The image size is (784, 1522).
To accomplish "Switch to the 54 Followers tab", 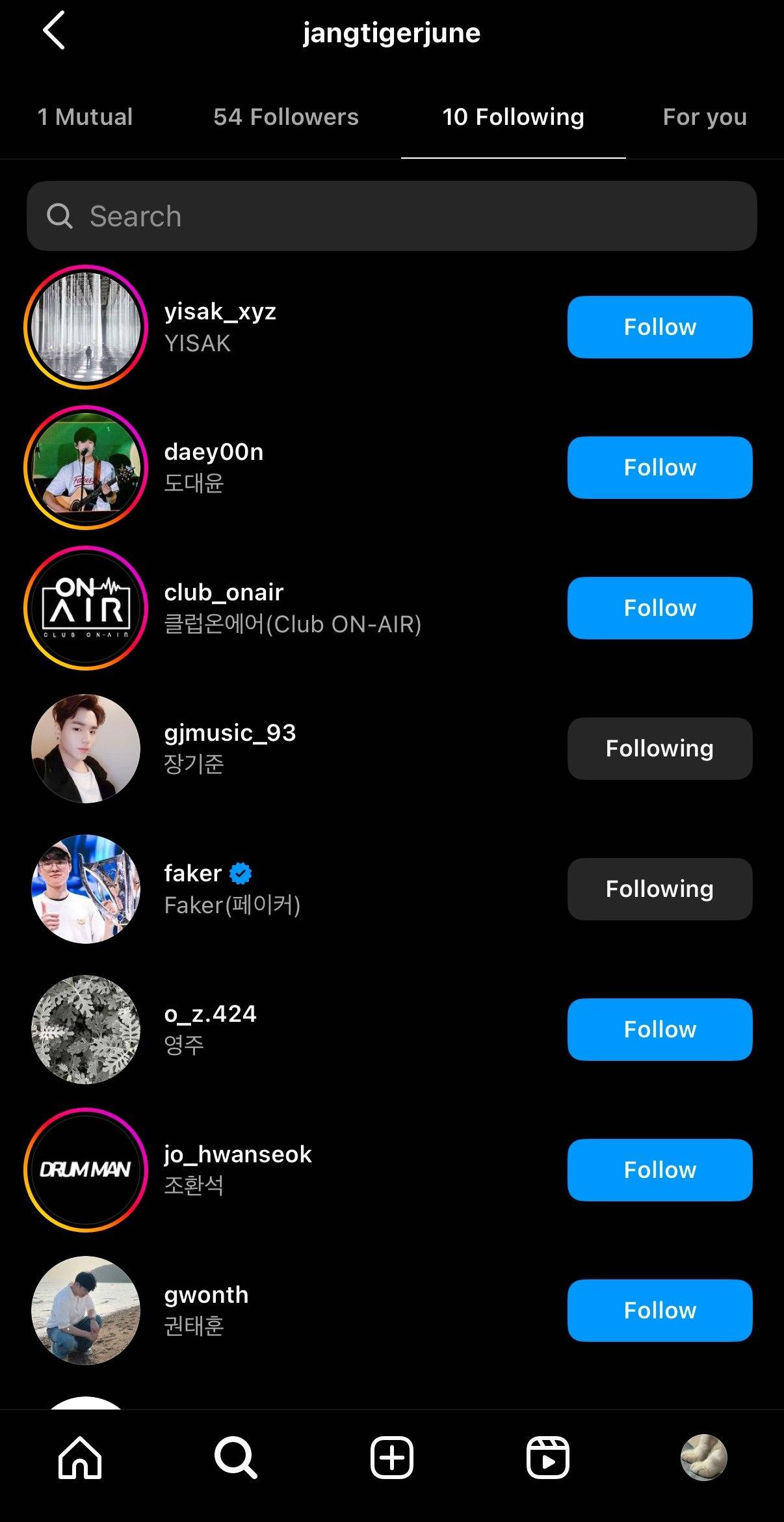I will click(x=286, y=117).
